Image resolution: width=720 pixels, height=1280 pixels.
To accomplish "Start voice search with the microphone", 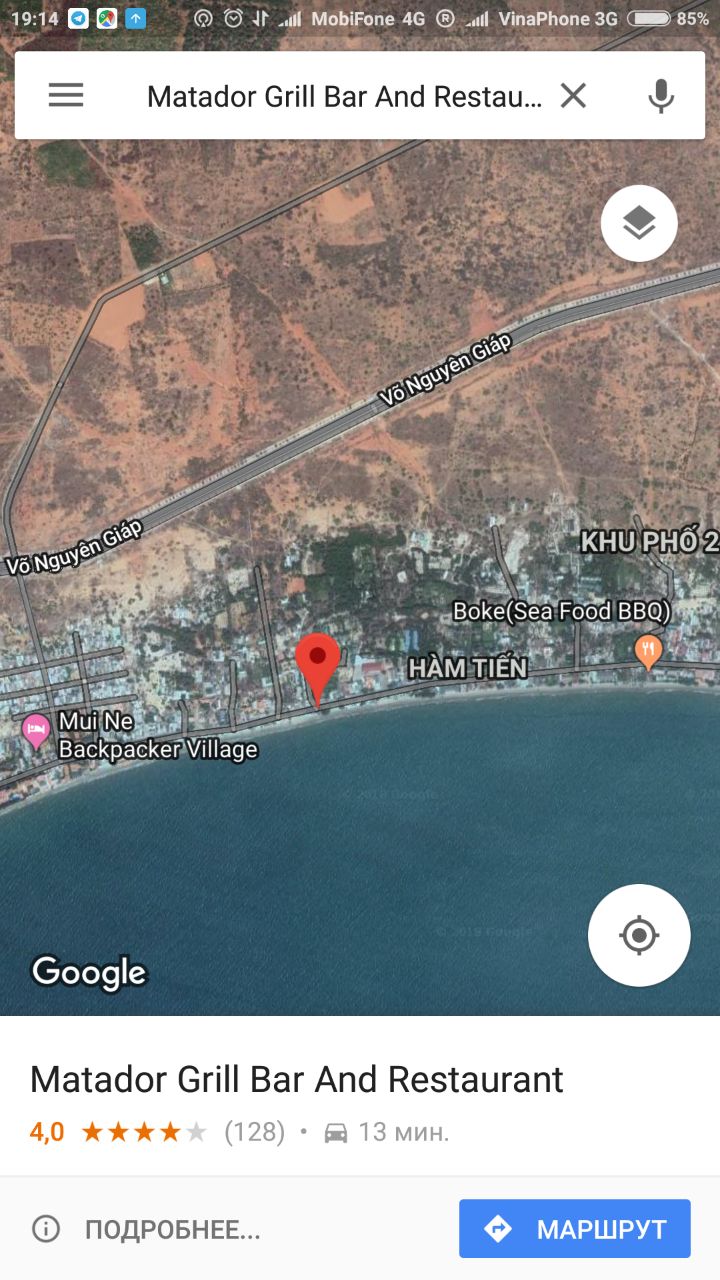I will (660, 96).
